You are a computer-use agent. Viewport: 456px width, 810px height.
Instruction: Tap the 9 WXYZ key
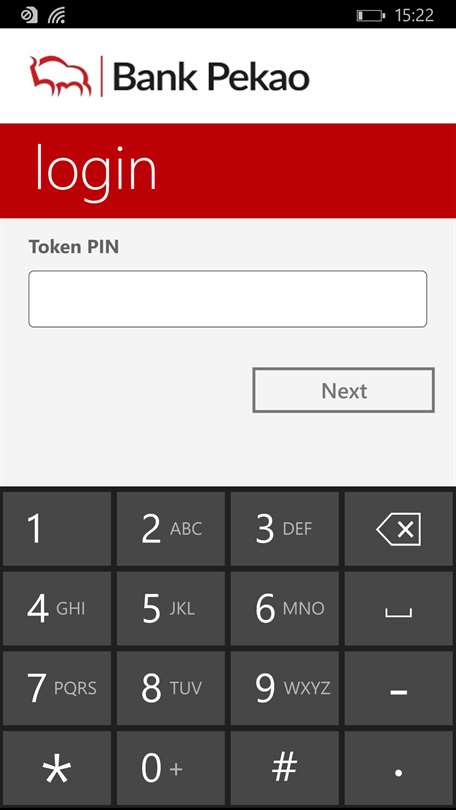pyautogui.click(x=285, y=688)
